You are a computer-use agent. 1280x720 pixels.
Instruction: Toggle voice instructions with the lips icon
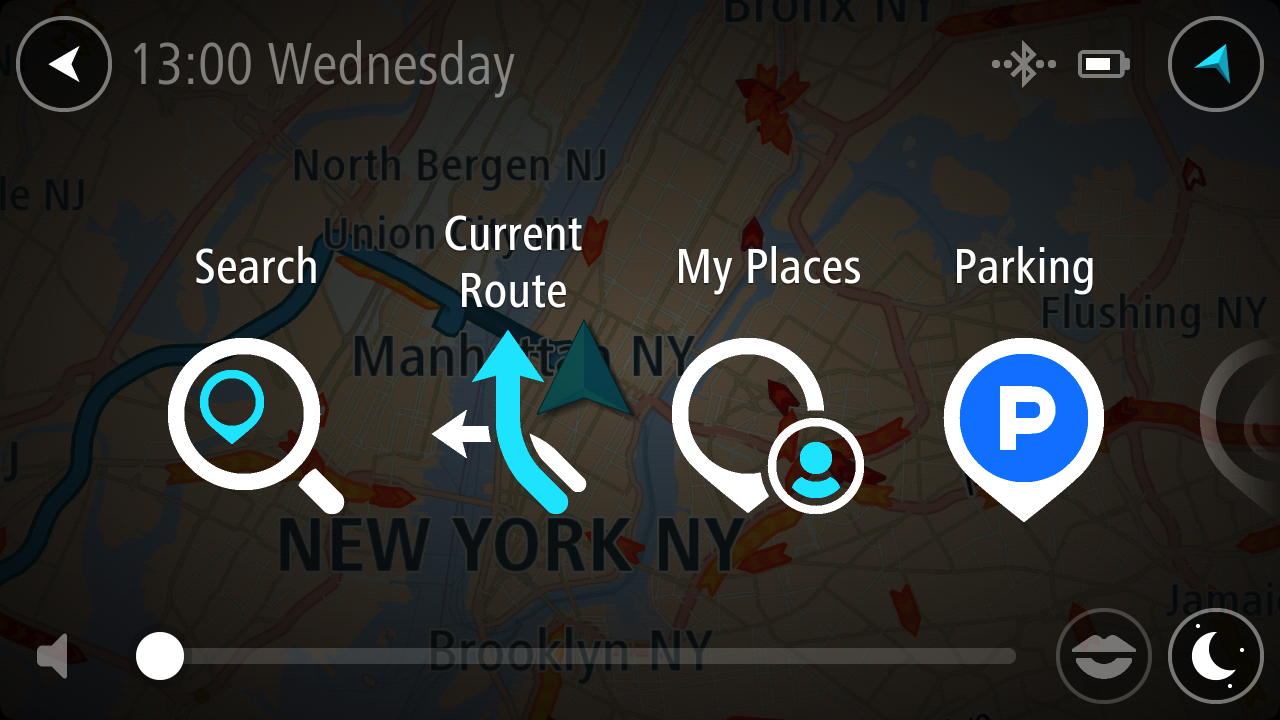(1103, 656)
